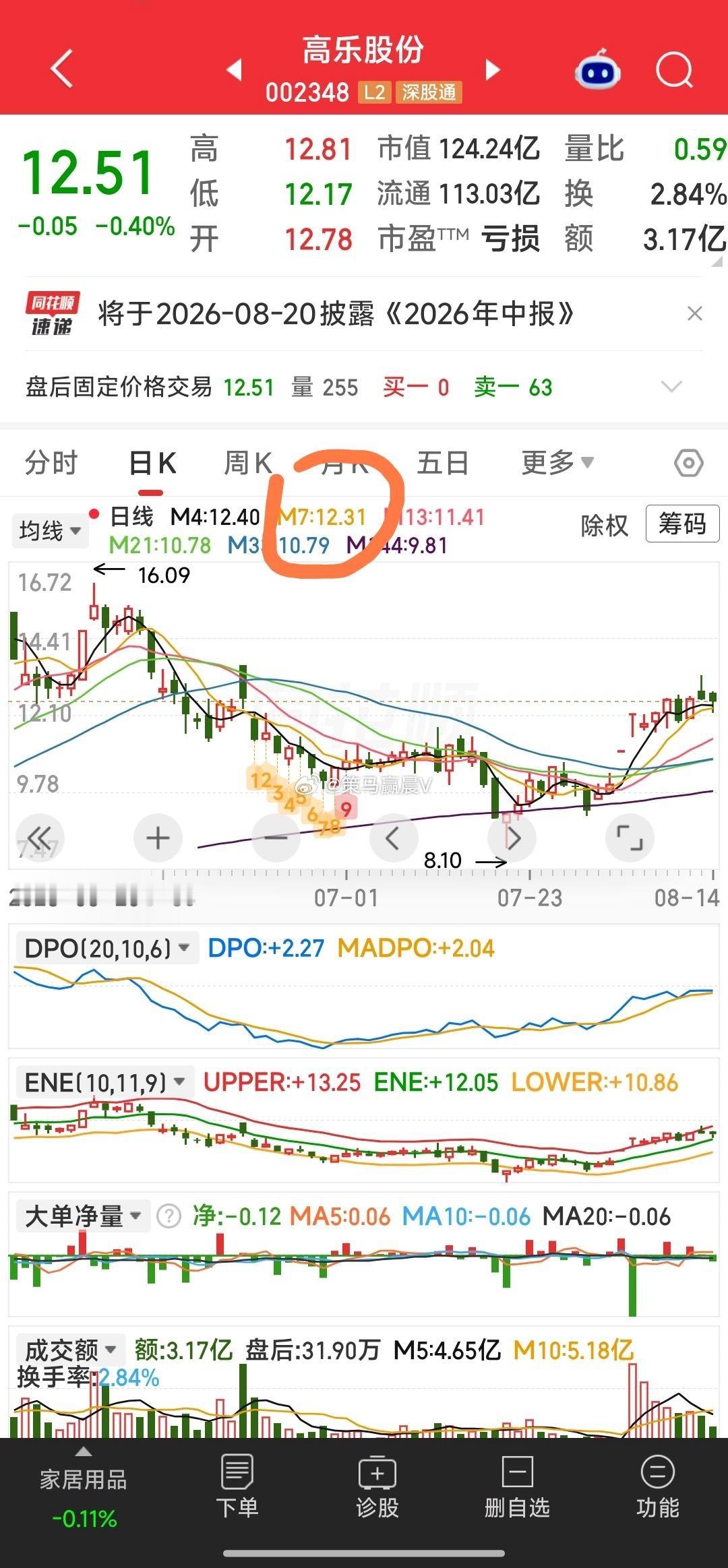Switch to the next stock
The height and width of the screenshot is (1568, 728).
click(493, 69)
